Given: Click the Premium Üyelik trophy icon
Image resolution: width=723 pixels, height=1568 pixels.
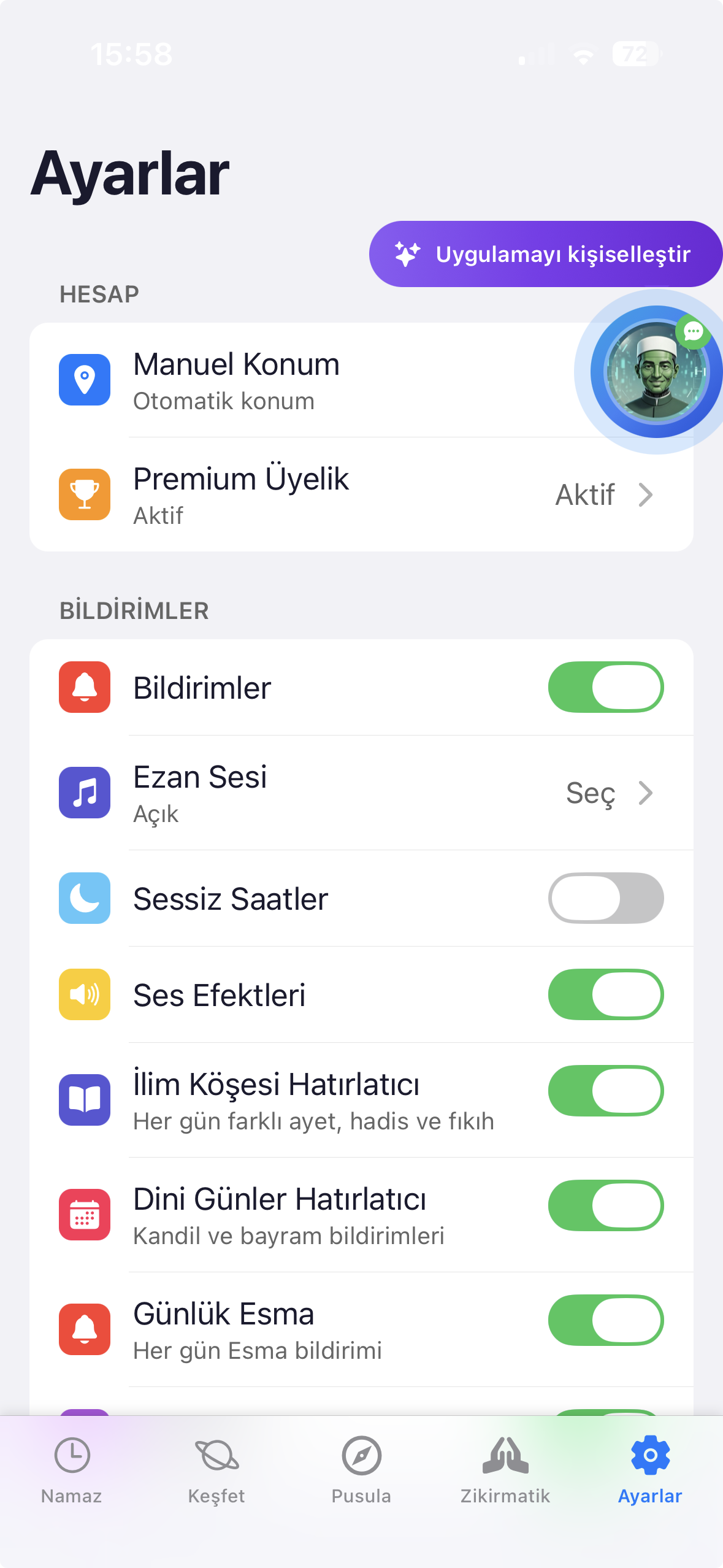Looking at the screenshot, I should pyautogui.click(x=84, y=494).
